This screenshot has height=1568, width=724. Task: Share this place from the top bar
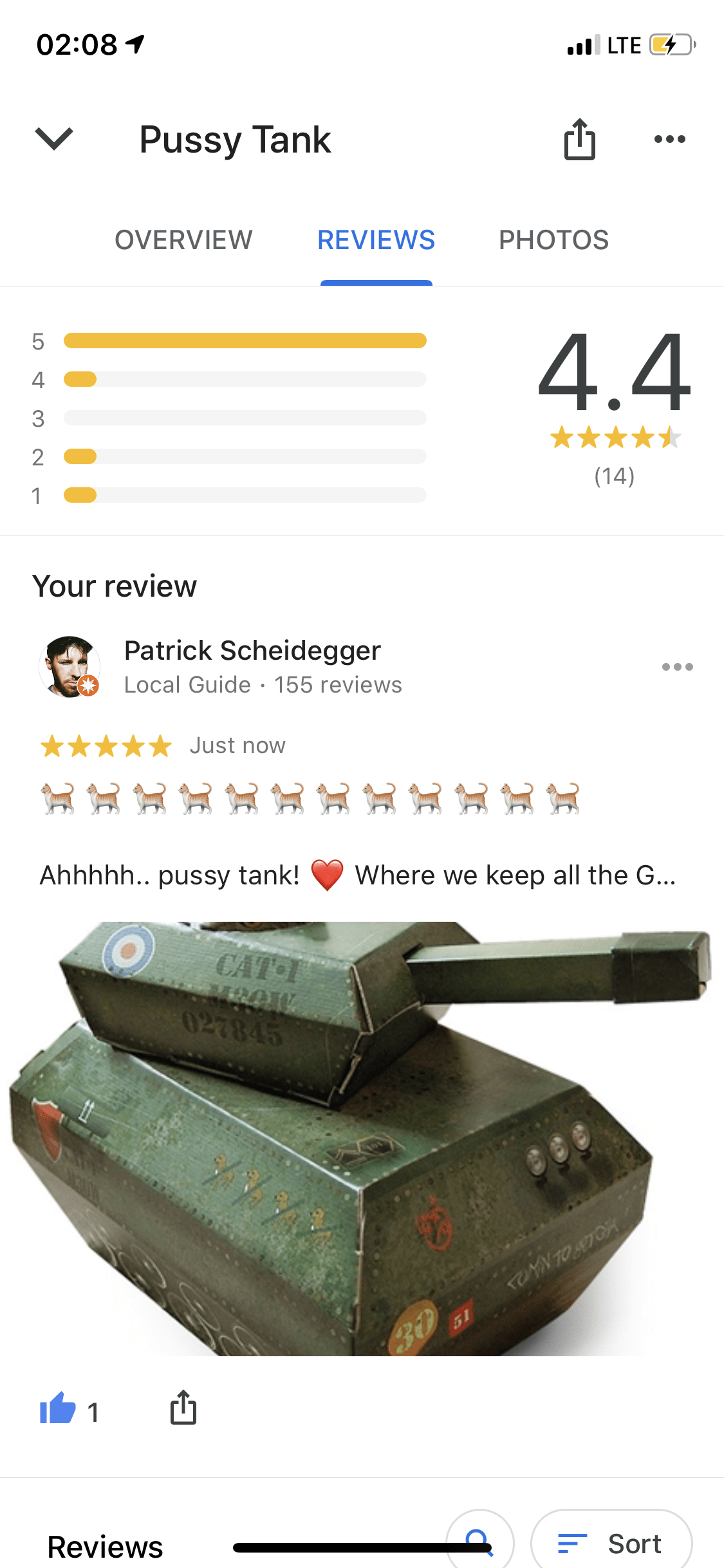[579, 139]
